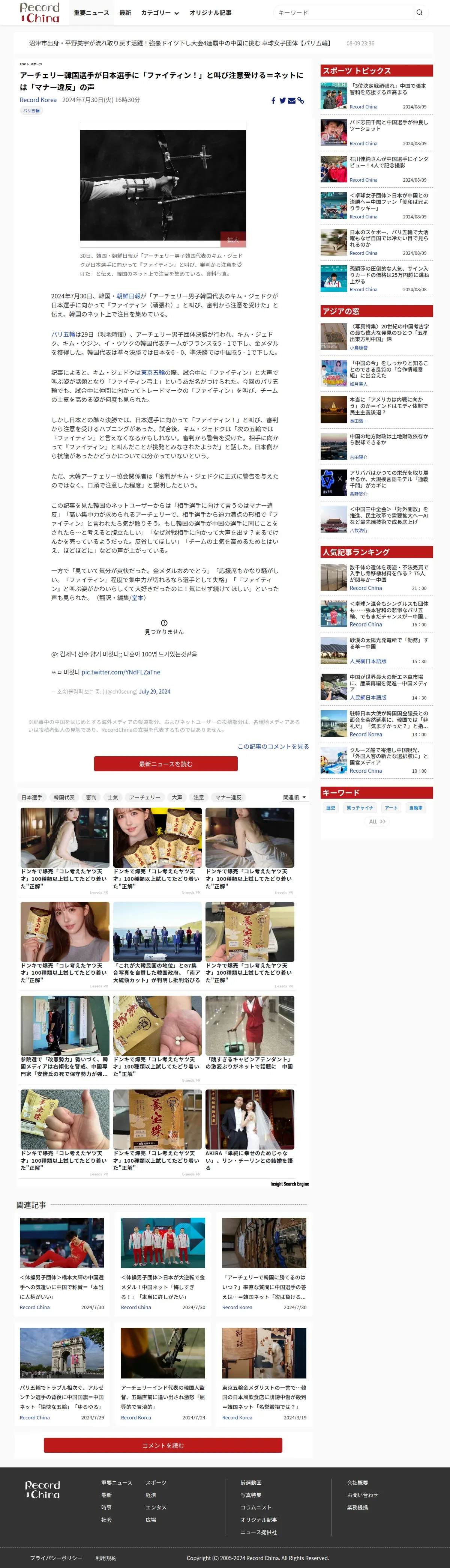The height and width of the screenshot is (1568, 450).
Task: Show ALL keywords
Action: point(377,822)
